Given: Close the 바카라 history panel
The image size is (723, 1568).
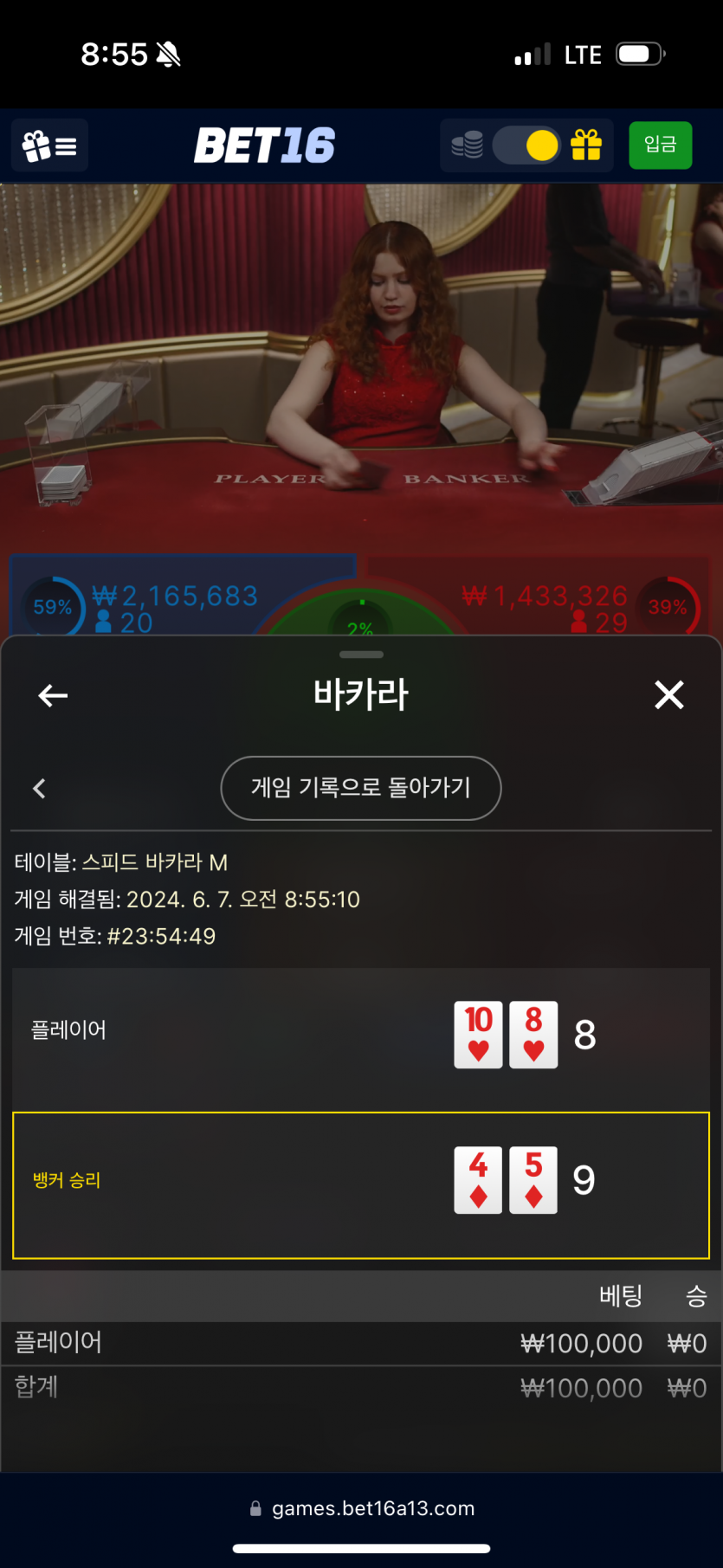Looking at the screenshot, I should click(668, 694).
